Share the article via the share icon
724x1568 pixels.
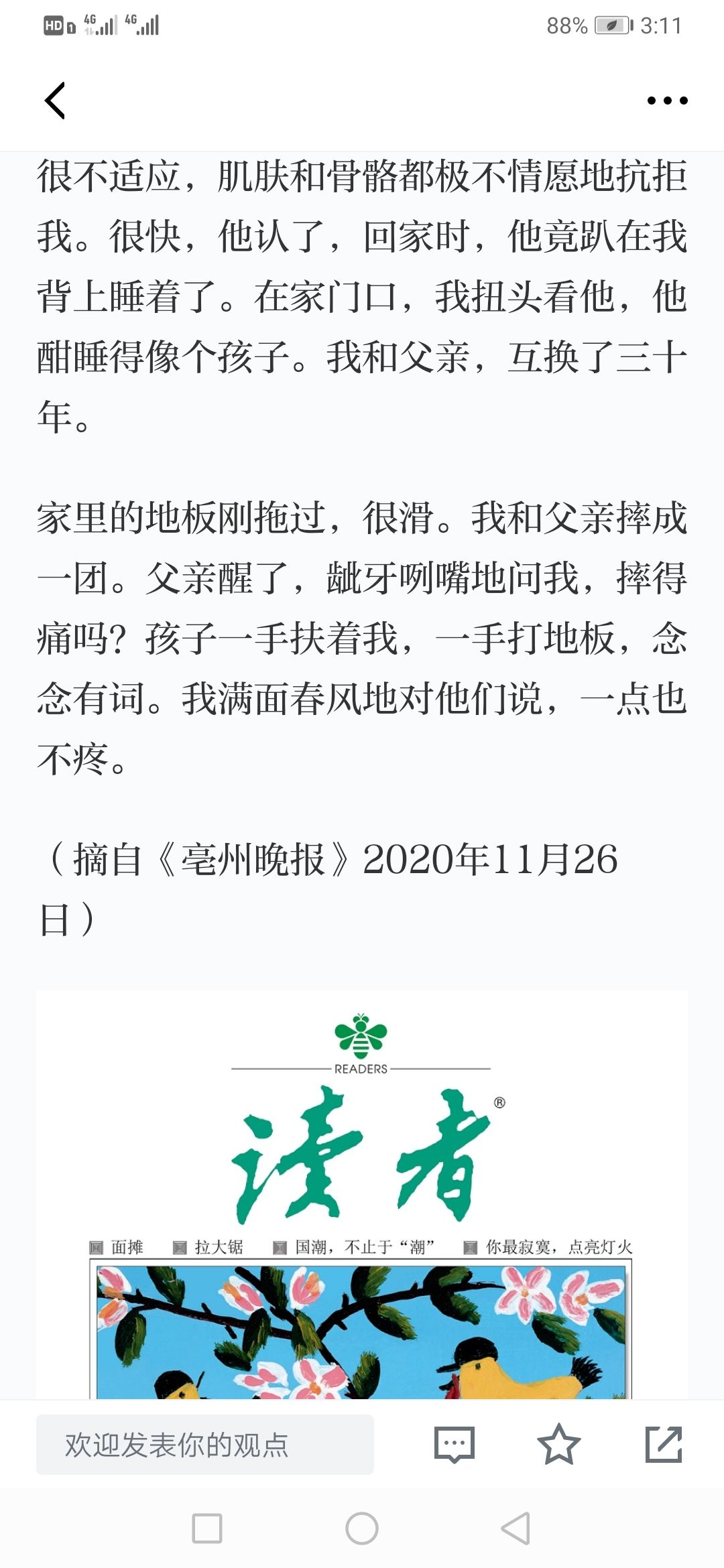coord(664,1445)
